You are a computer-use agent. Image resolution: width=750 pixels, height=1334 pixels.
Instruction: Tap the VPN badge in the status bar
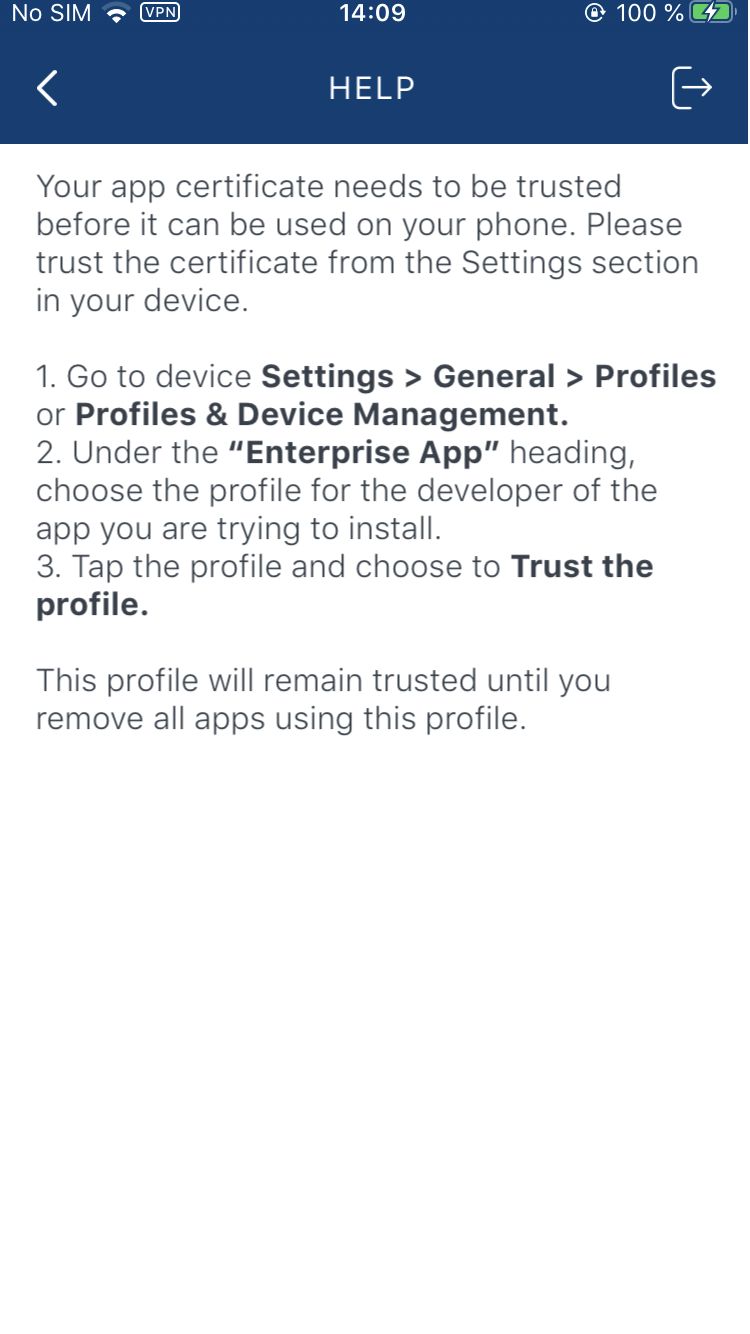click(x=160, y=13)
